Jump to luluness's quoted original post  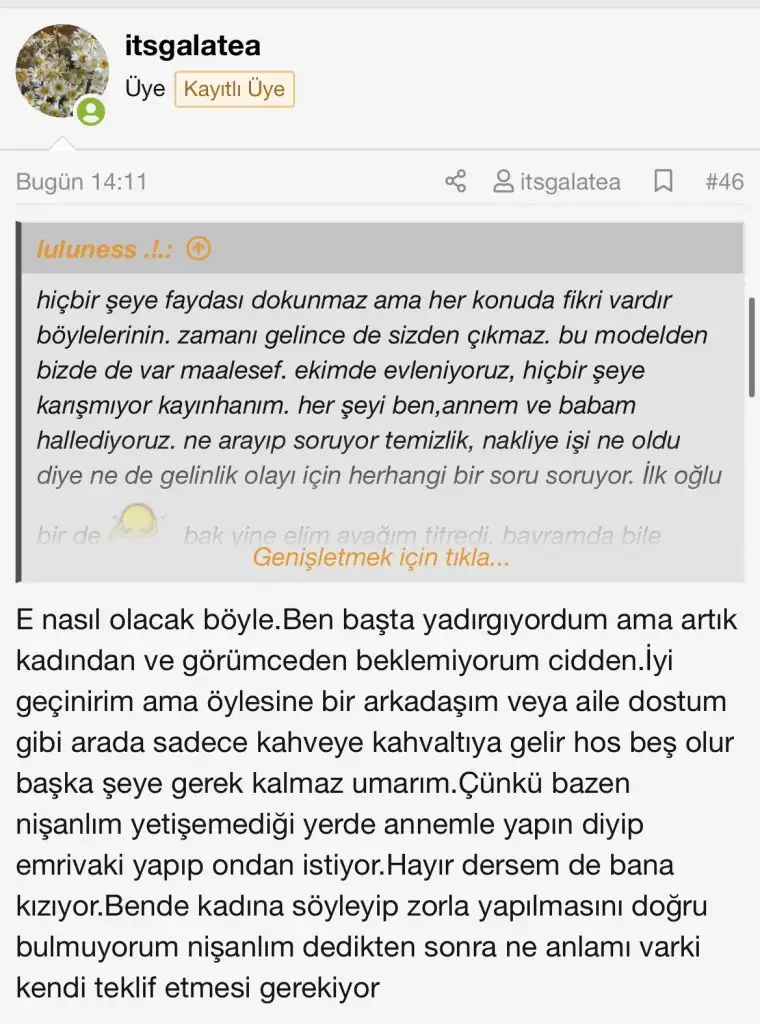(x=199, y=249)
